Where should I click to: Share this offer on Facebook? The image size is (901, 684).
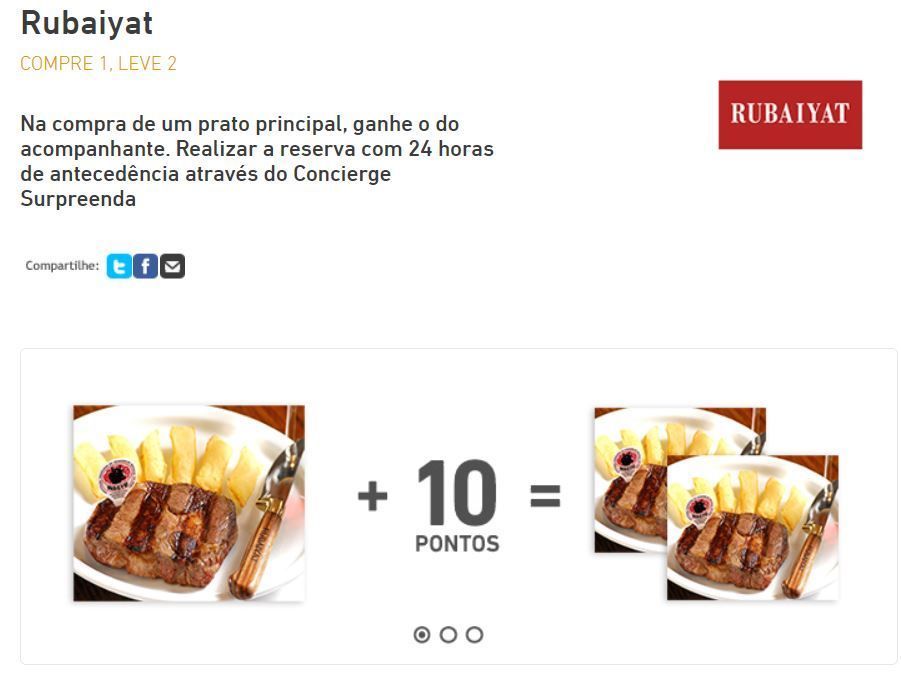[146, 266]
